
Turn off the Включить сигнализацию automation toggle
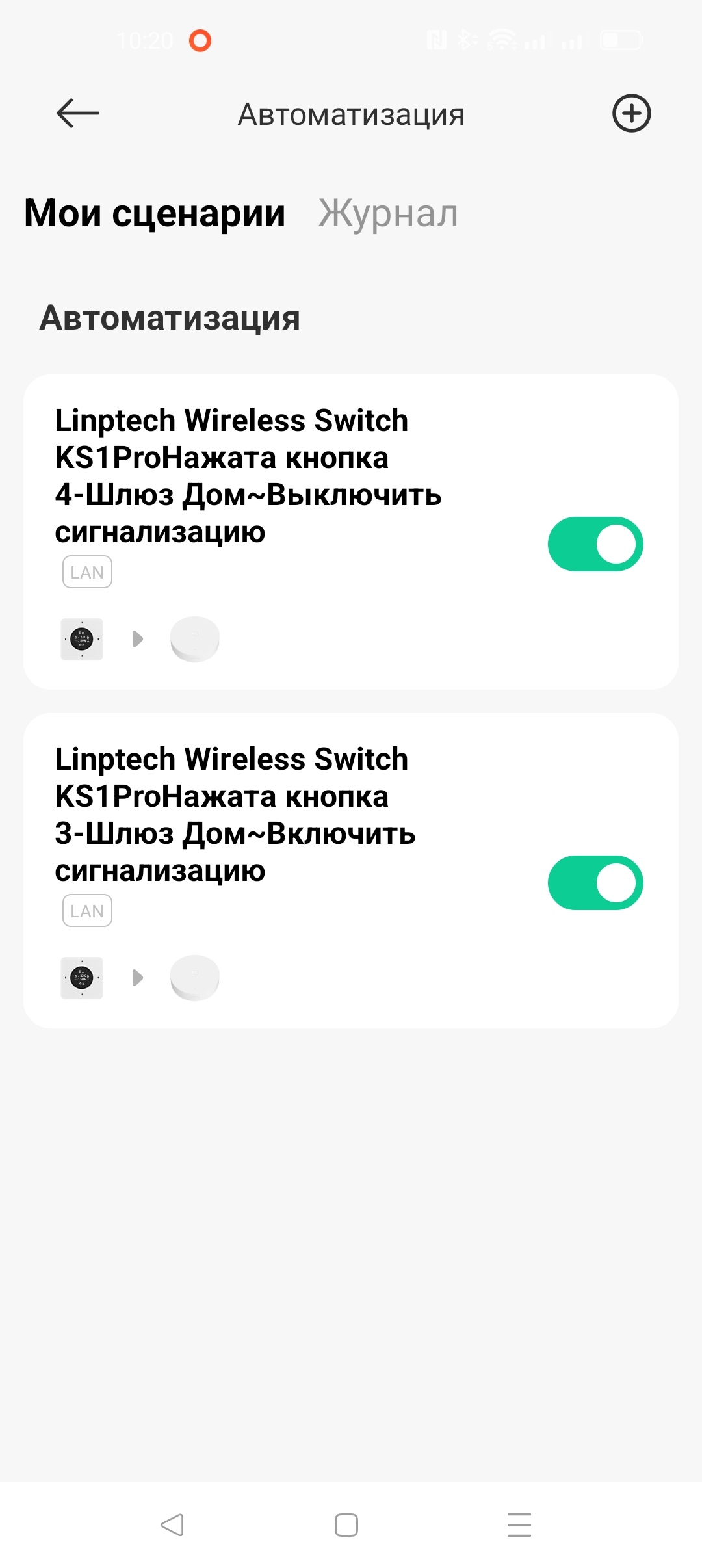(x=595, y=883)
